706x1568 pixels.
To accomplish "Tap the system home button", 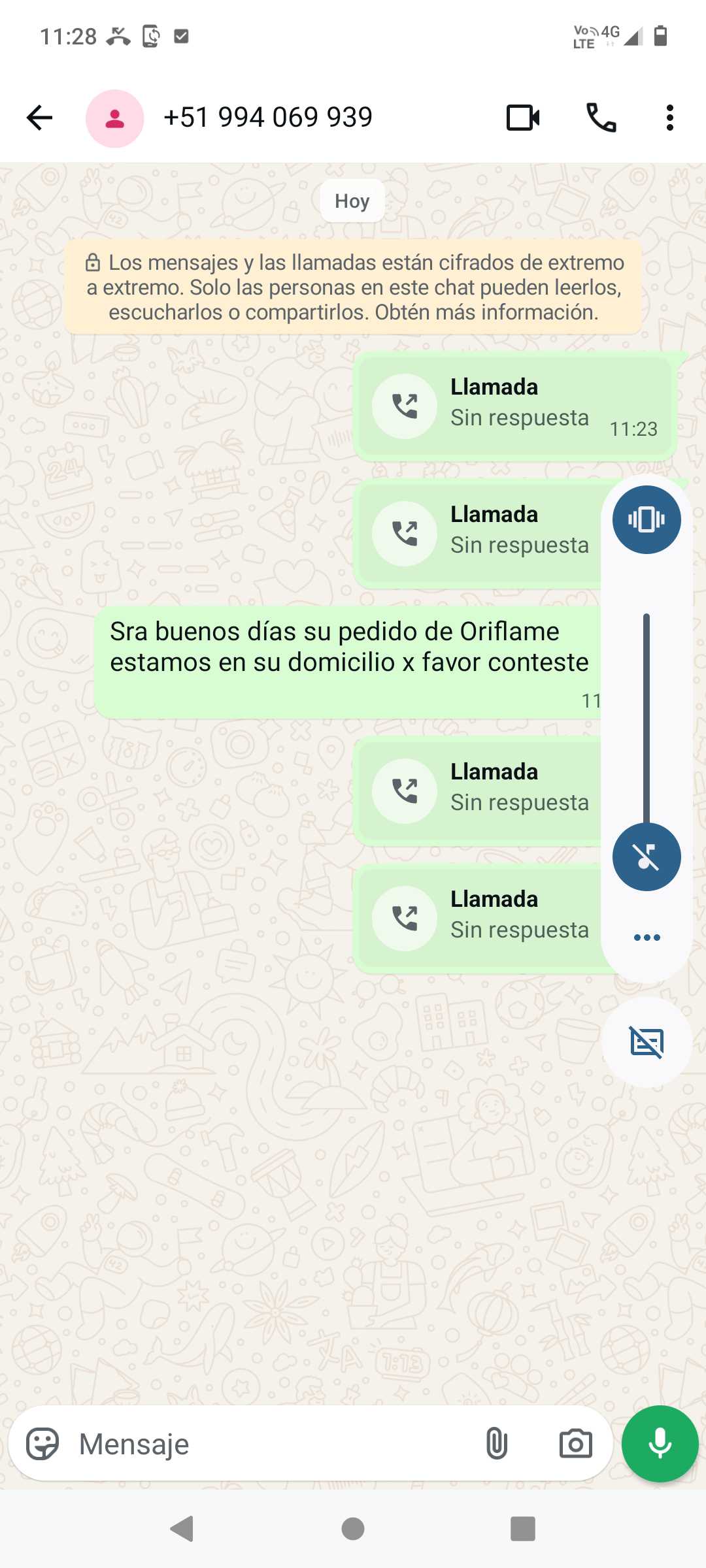I will (x=353, y=1529).
